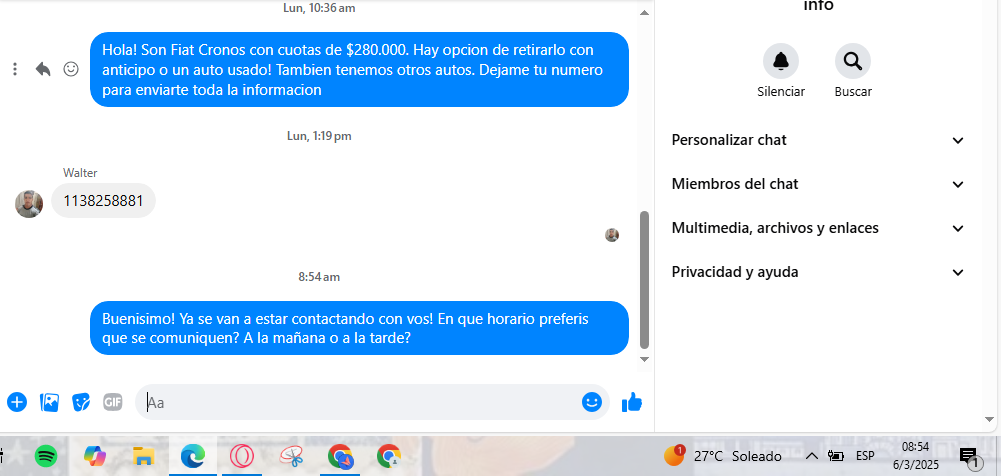The width and height of the screenshot is (1001, 476).
Task: Mute the conversation with Silenciar bell
Action: [780, 62]
